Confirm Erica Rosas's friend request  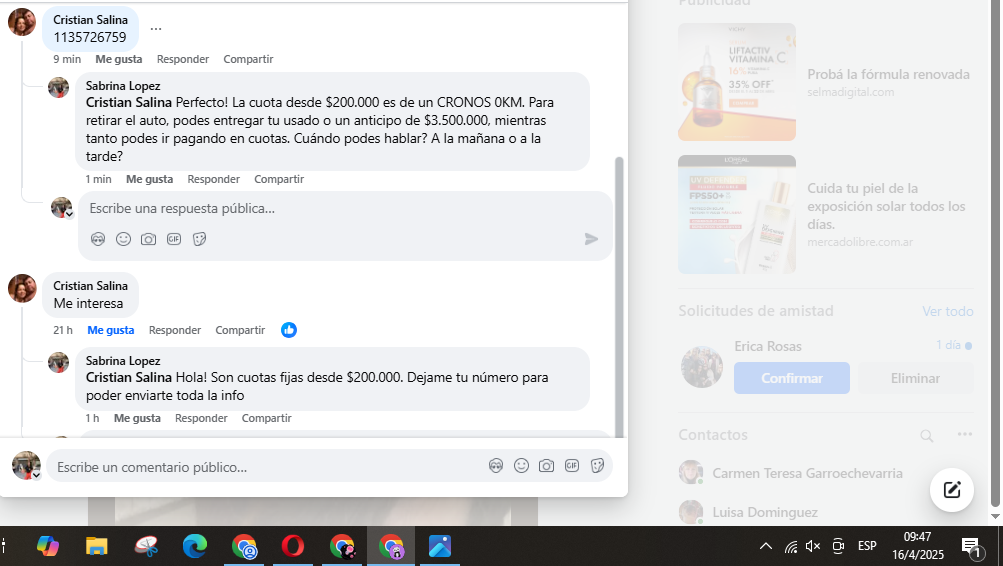coord(791,378)
